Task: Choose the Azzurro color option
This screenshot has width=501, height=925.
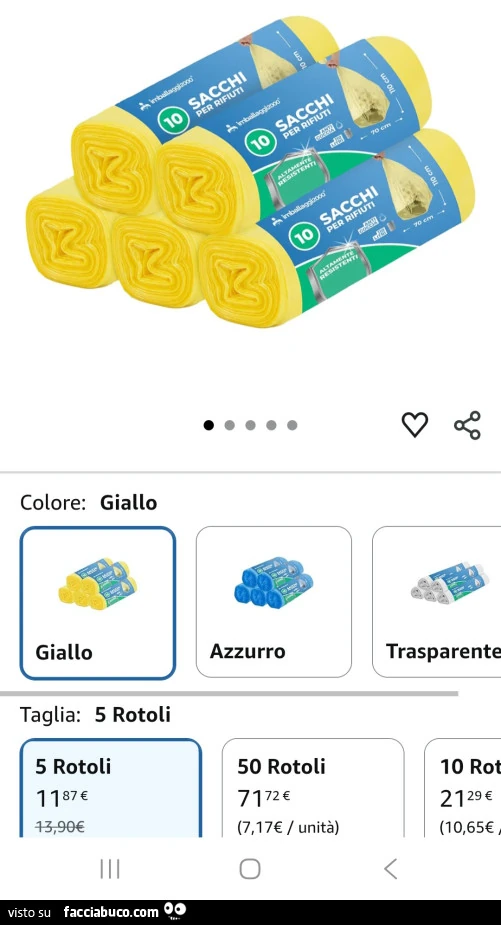Action: click(274, 602)
